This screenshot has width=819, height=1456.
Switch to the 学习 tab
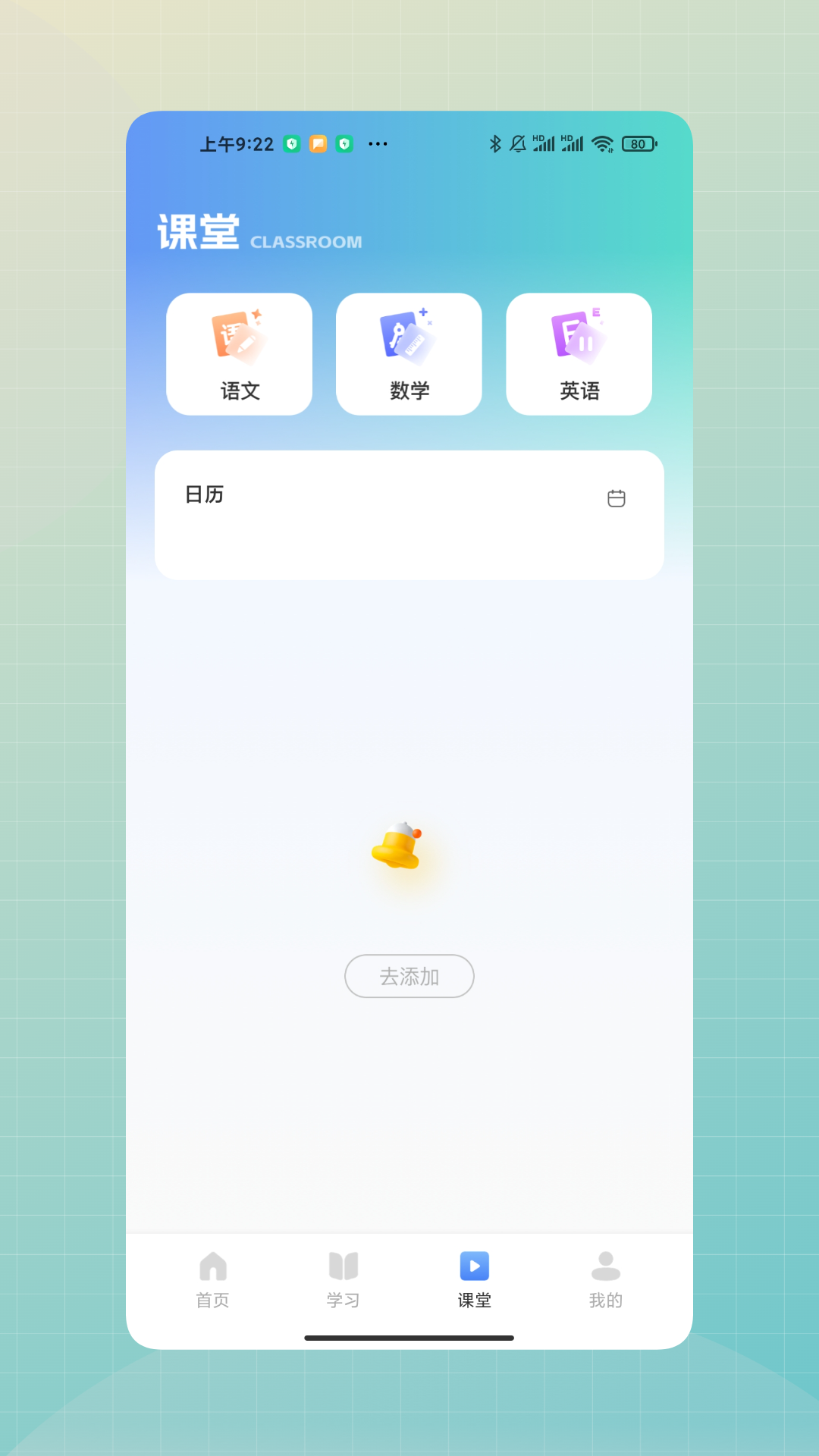tap(343, 1282)
